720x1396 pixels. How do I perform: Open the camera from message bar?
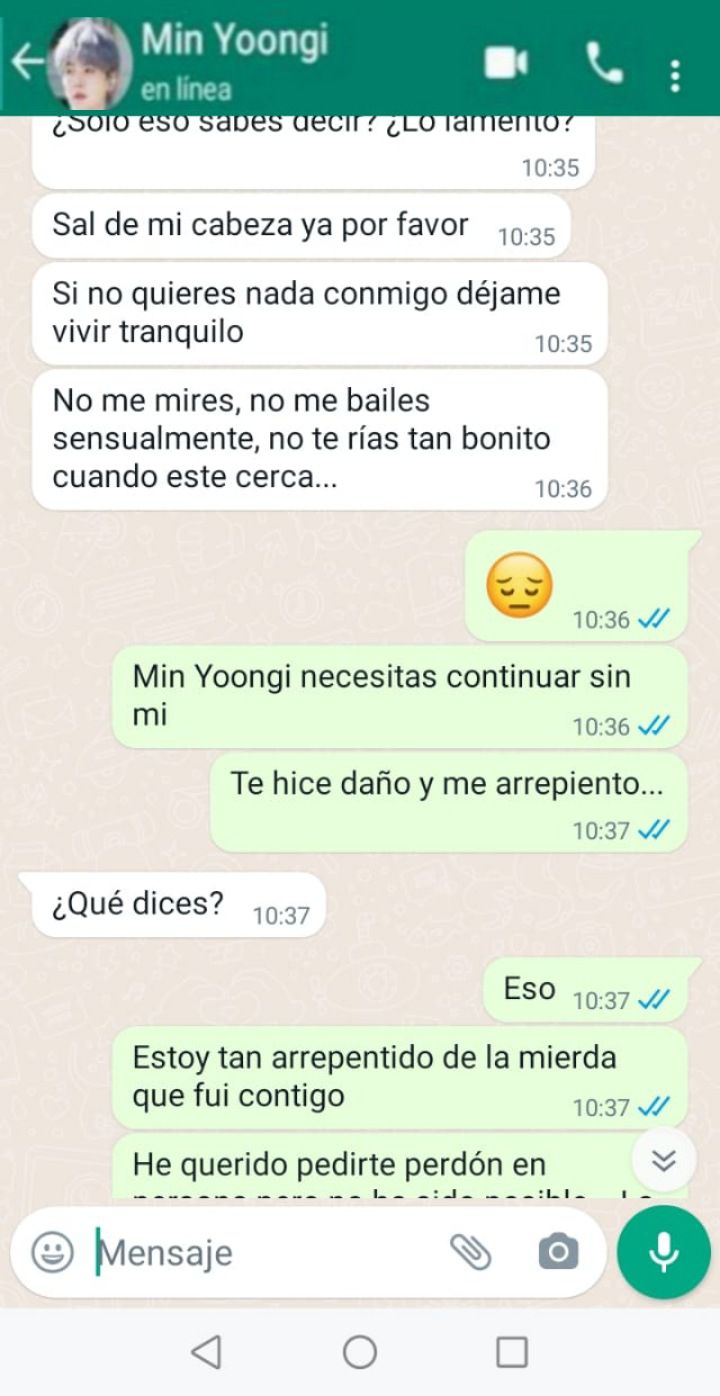[558, 1252]
